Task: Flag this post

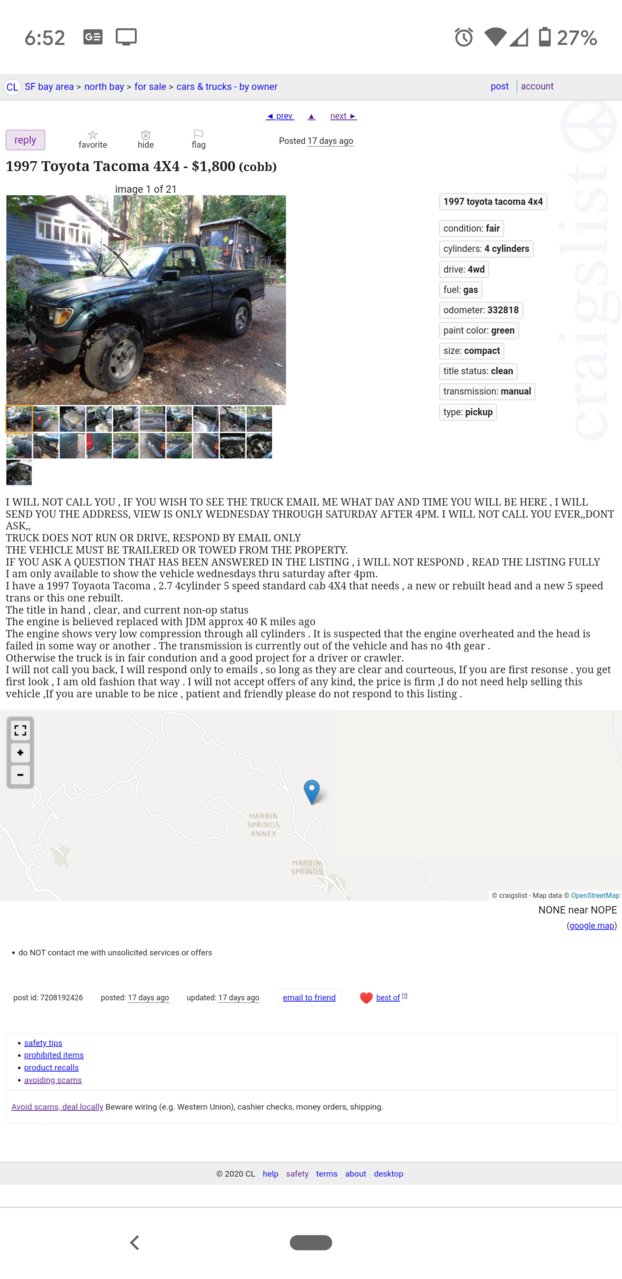Action: click(x=198, y=139)
